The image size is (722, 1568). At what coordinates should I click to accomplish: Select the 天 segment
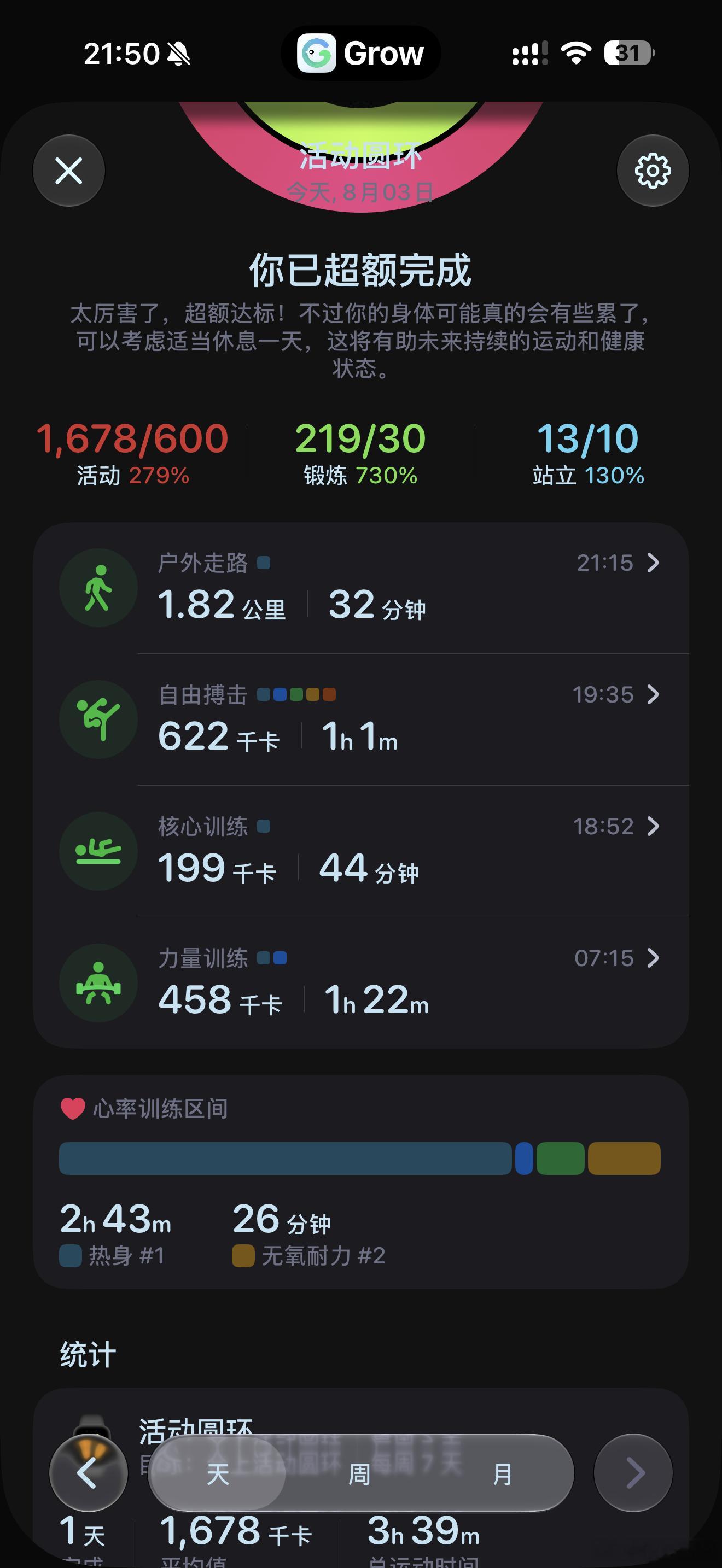(217, 1473)
